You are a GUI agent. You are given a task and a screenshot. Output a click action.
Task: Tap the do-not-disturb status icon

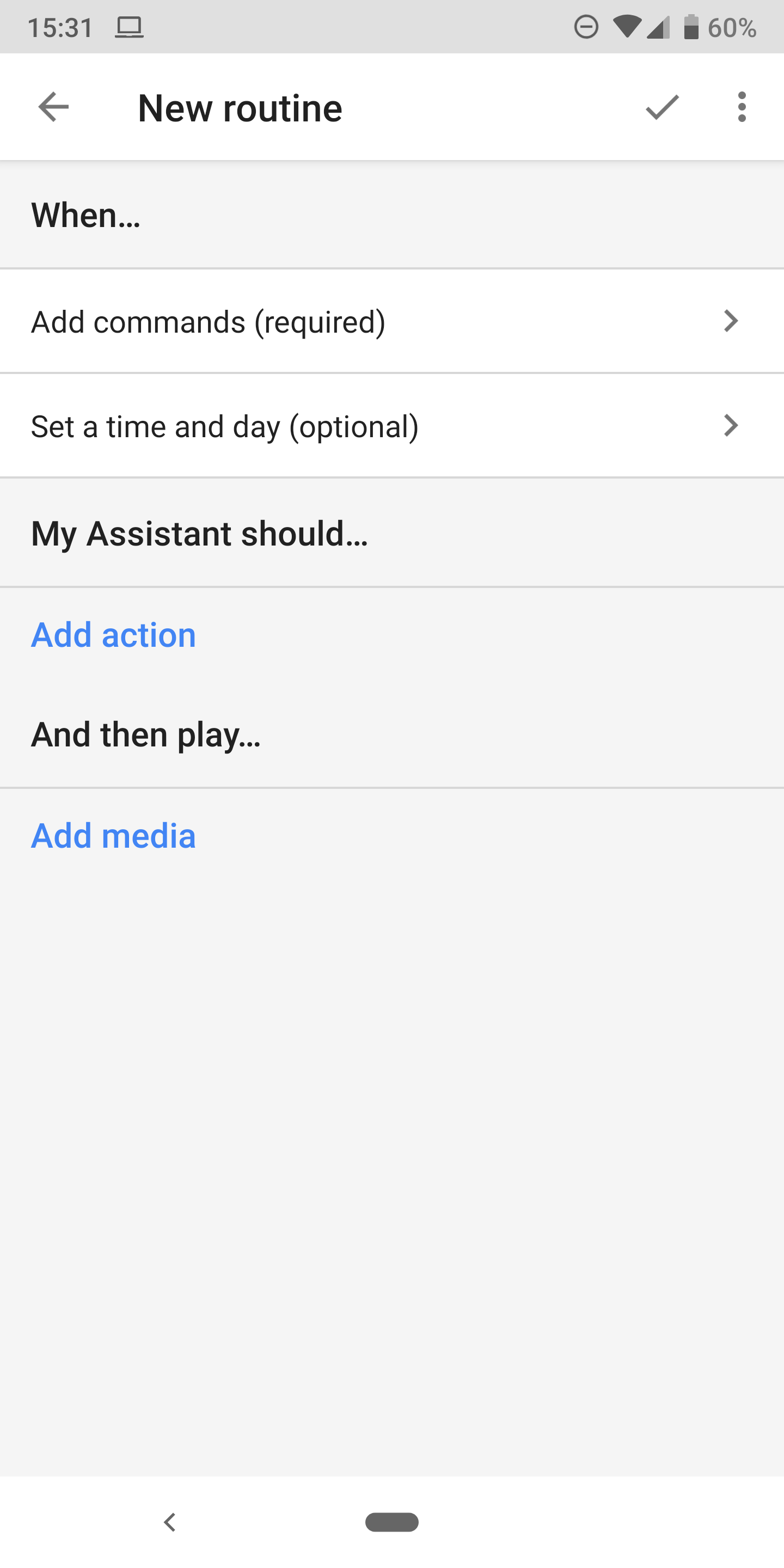click(x=586, y=26)
